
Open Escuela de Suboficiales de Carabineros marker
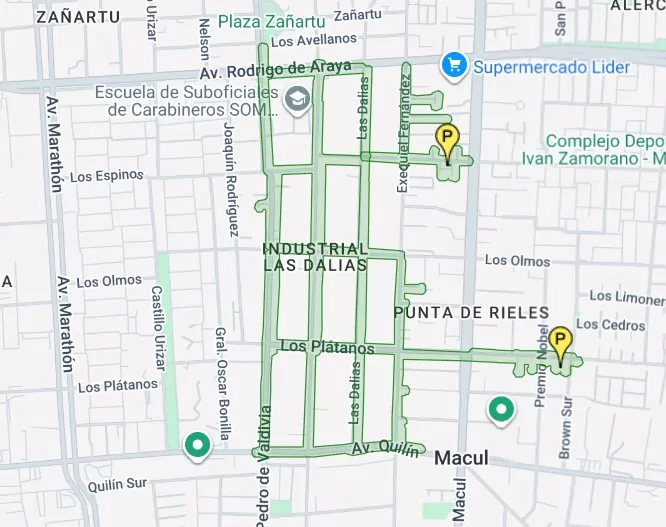coord(297,100)
